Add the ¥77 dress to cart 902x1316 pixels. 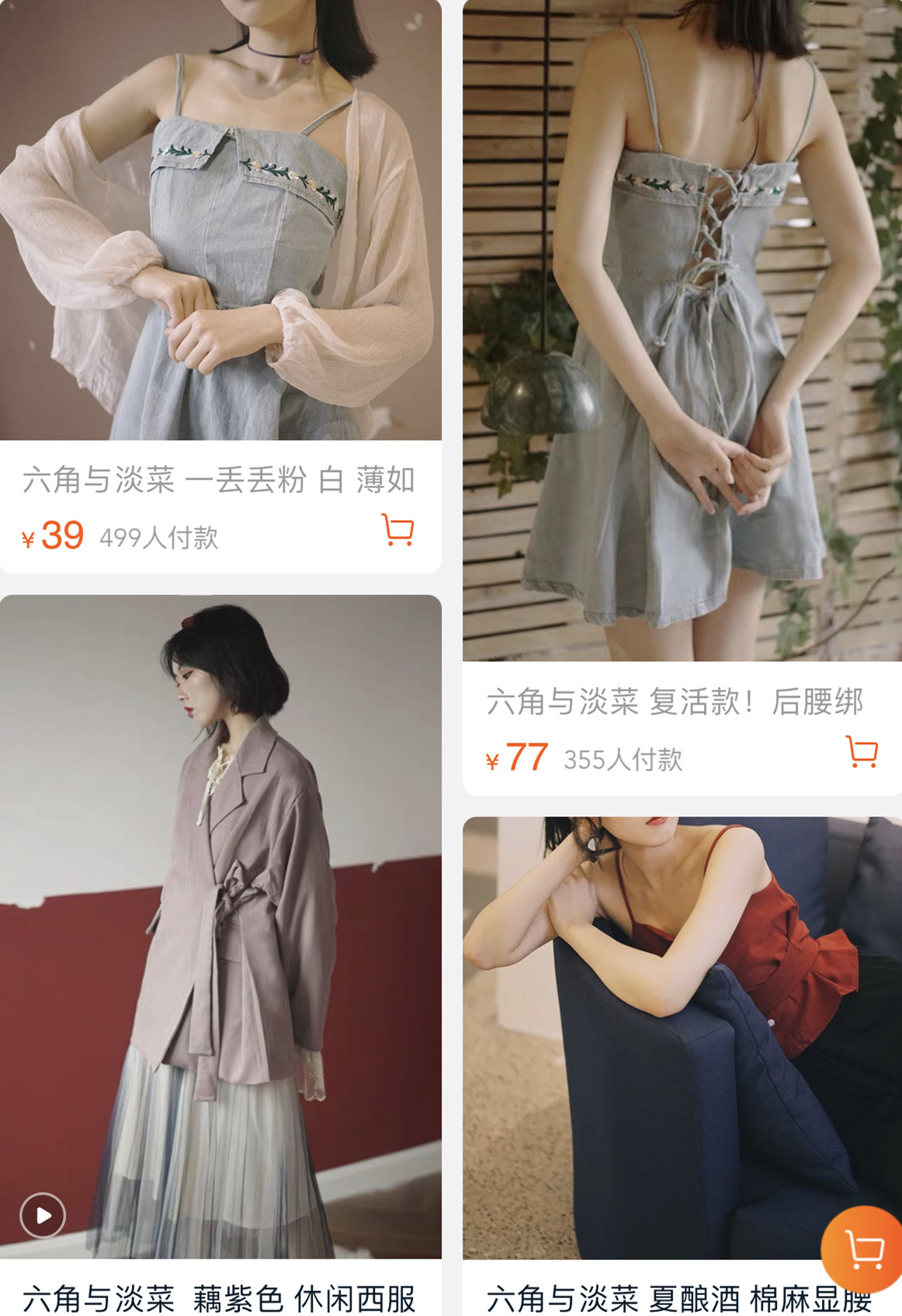coord(861,752)
